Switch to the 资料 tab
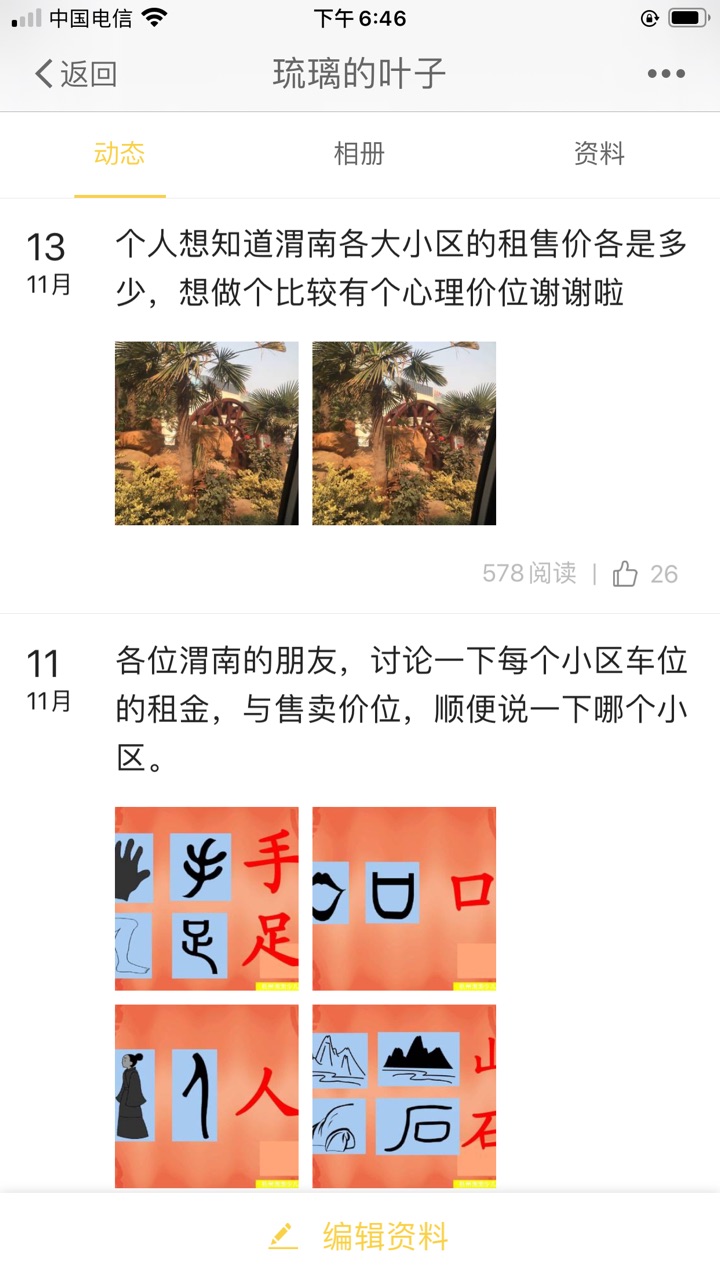 (599, 154)
